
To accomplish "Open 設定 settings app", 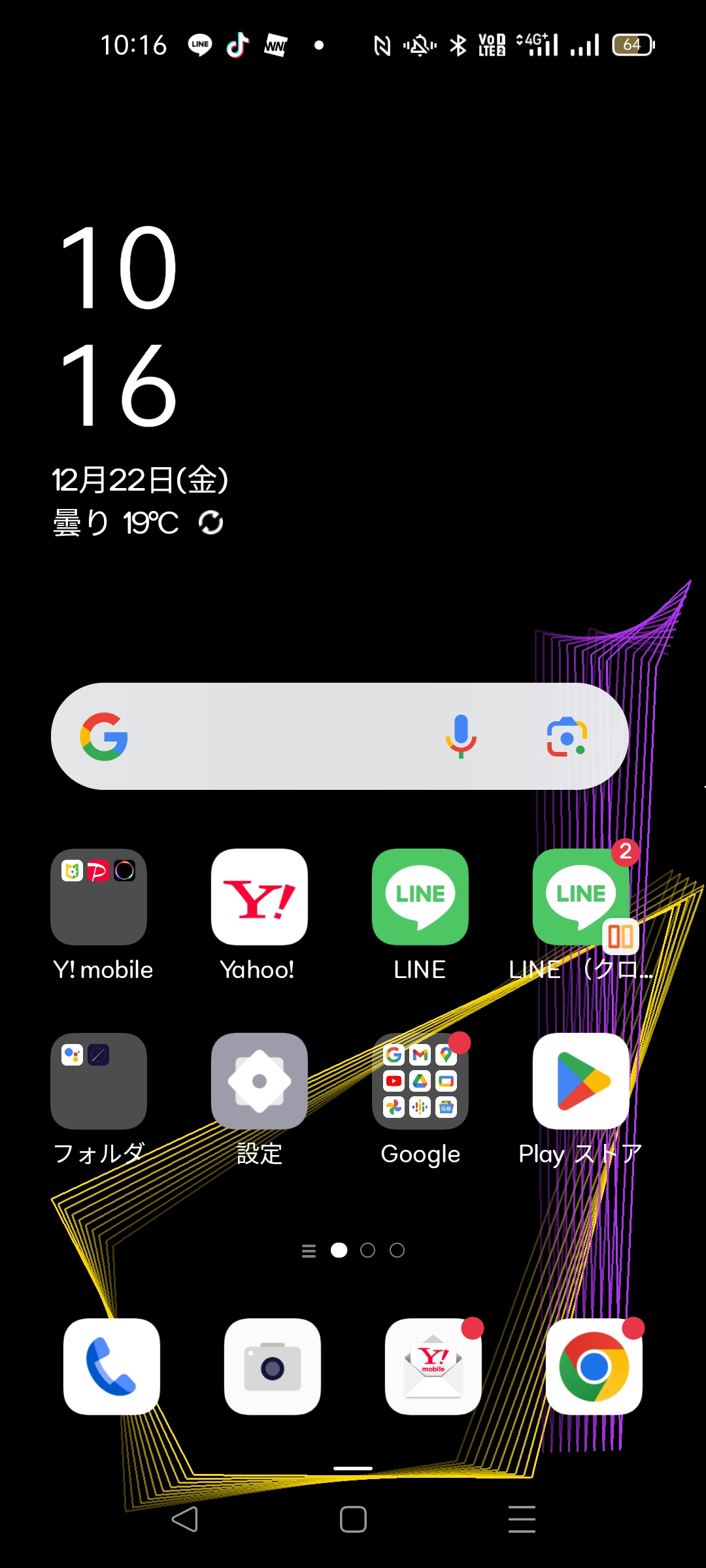I will tap(260, 1081).
